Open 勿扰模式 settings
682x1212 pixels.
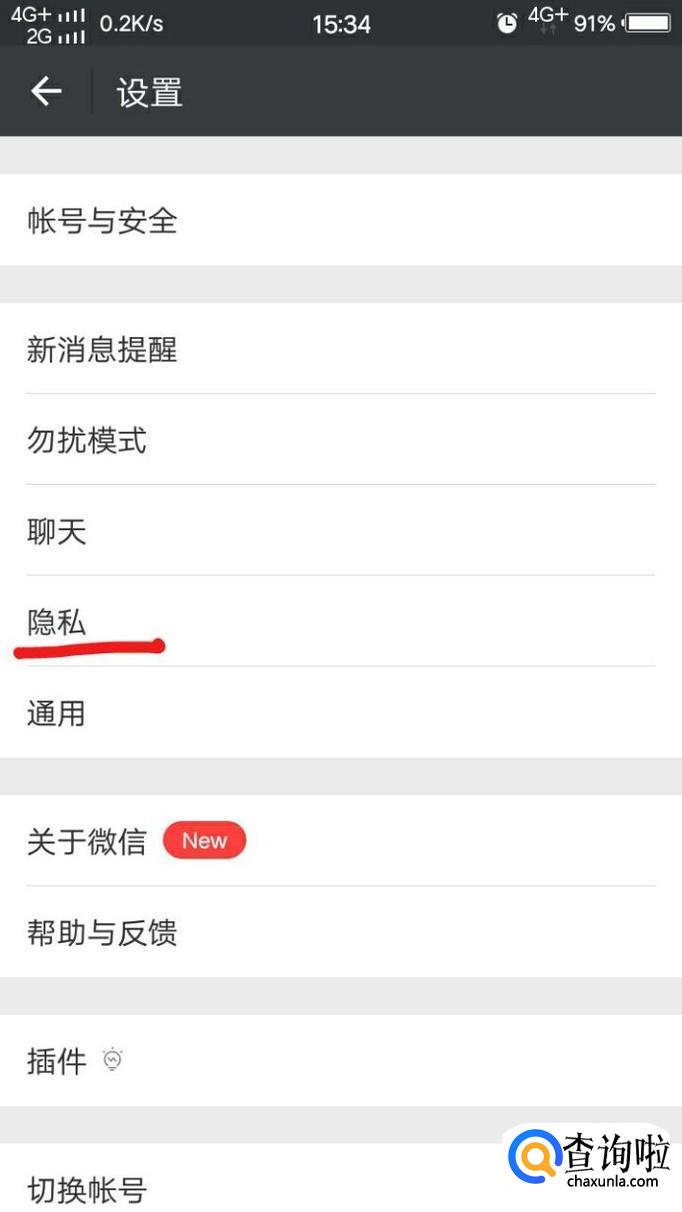(341, 440)
